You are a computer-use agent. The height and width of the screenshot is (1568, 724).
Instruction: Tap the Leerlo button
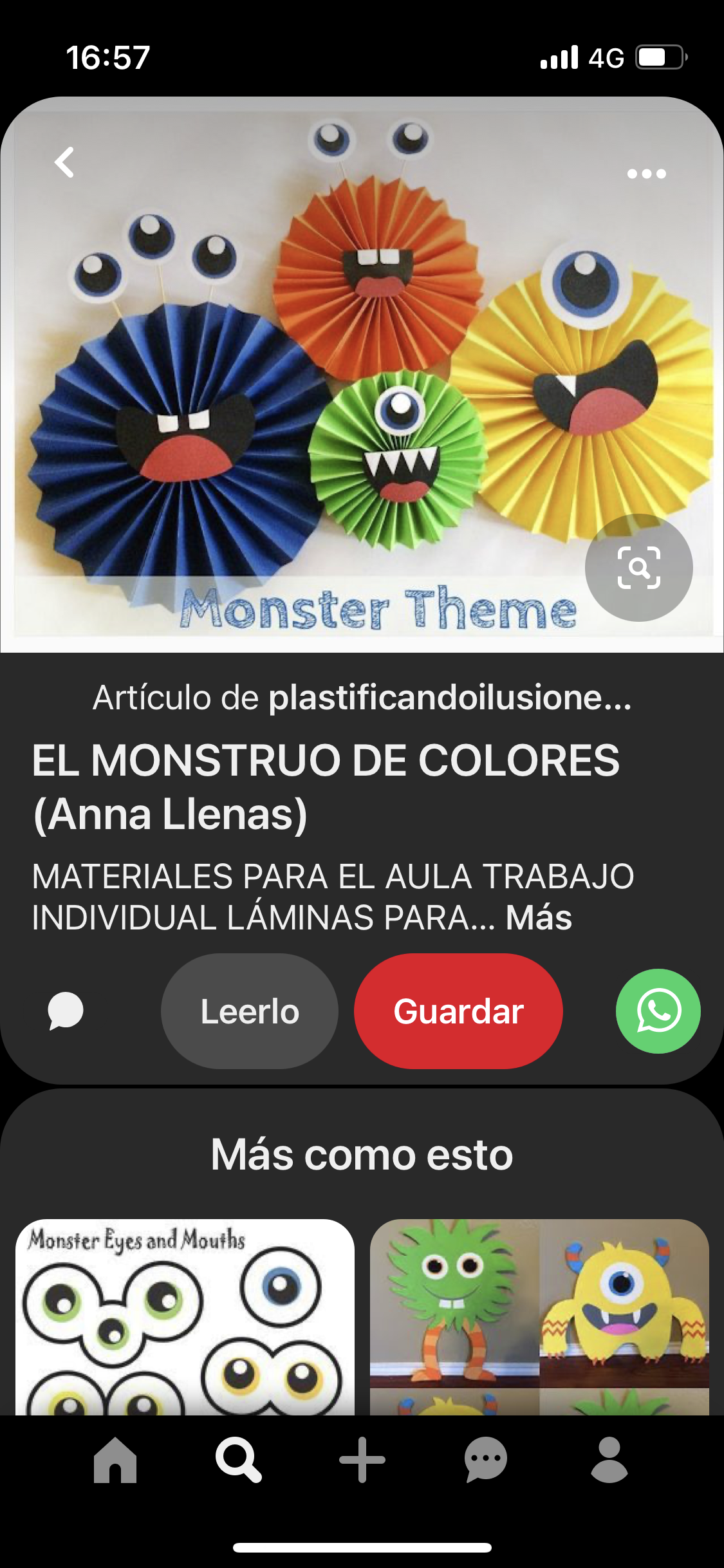250,1011
